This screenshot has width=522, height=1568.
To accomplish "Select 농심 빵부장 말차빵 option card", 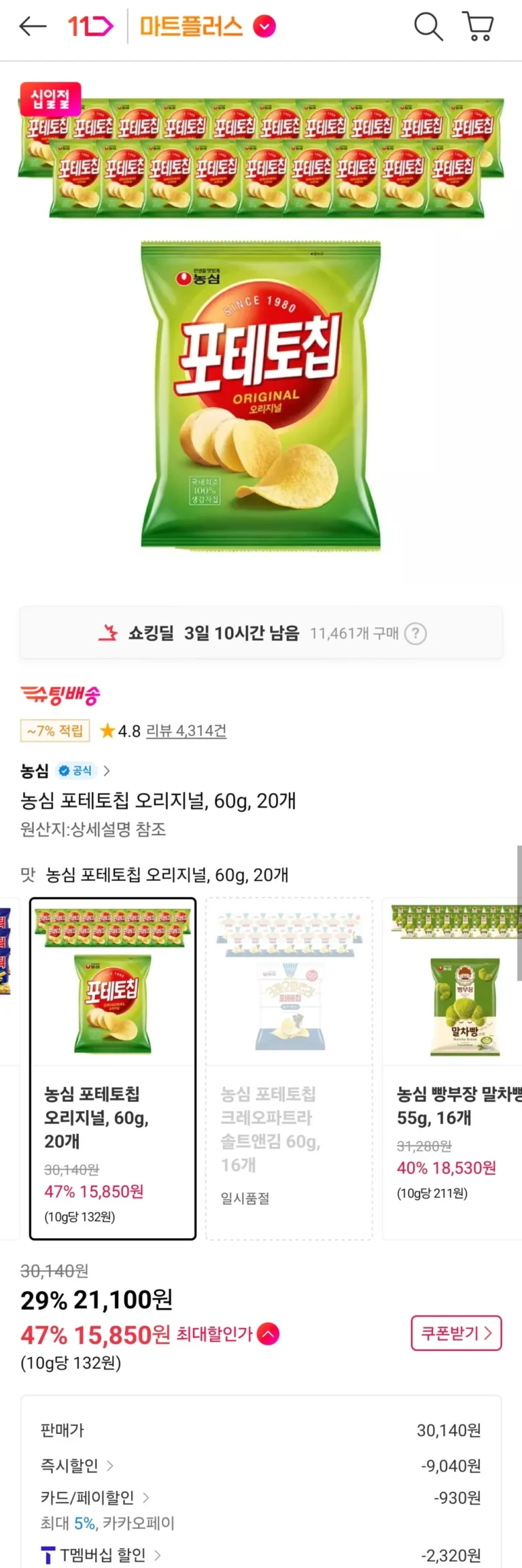I will (452, 1068).
